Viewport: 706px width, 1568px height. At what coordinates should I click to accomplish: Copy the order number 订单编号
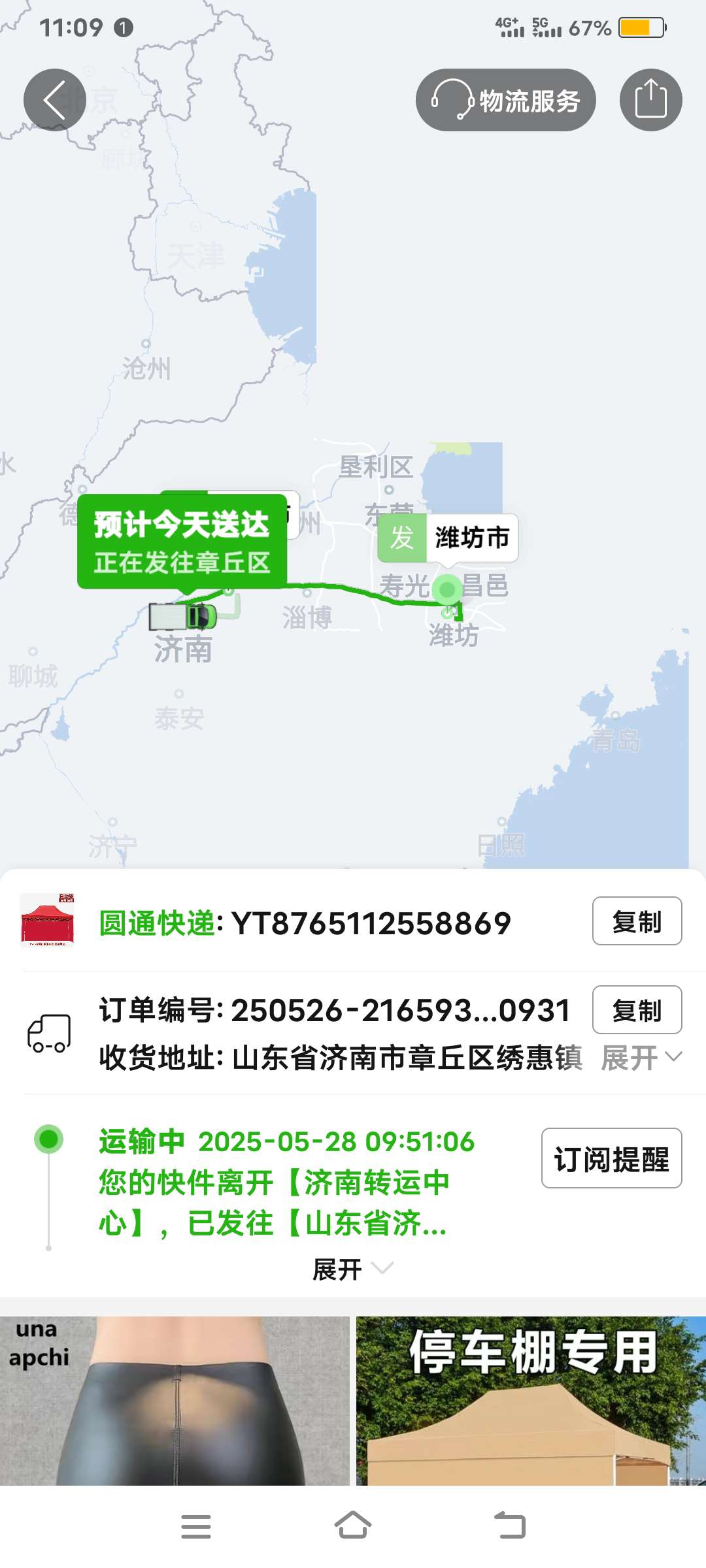636,1010
